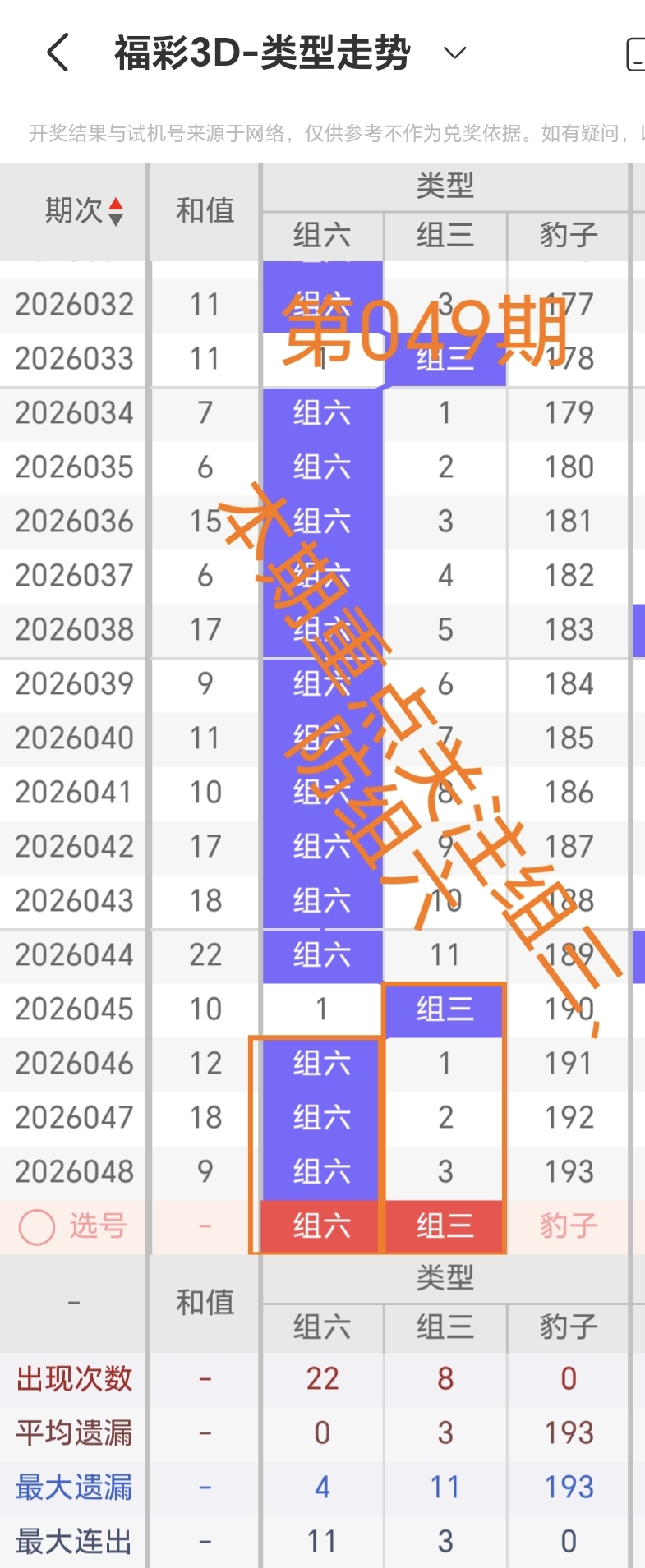Viewport: 645px width, 1568px height.
Task: Click the 组三 column header
Action: [x=445, y=236]
